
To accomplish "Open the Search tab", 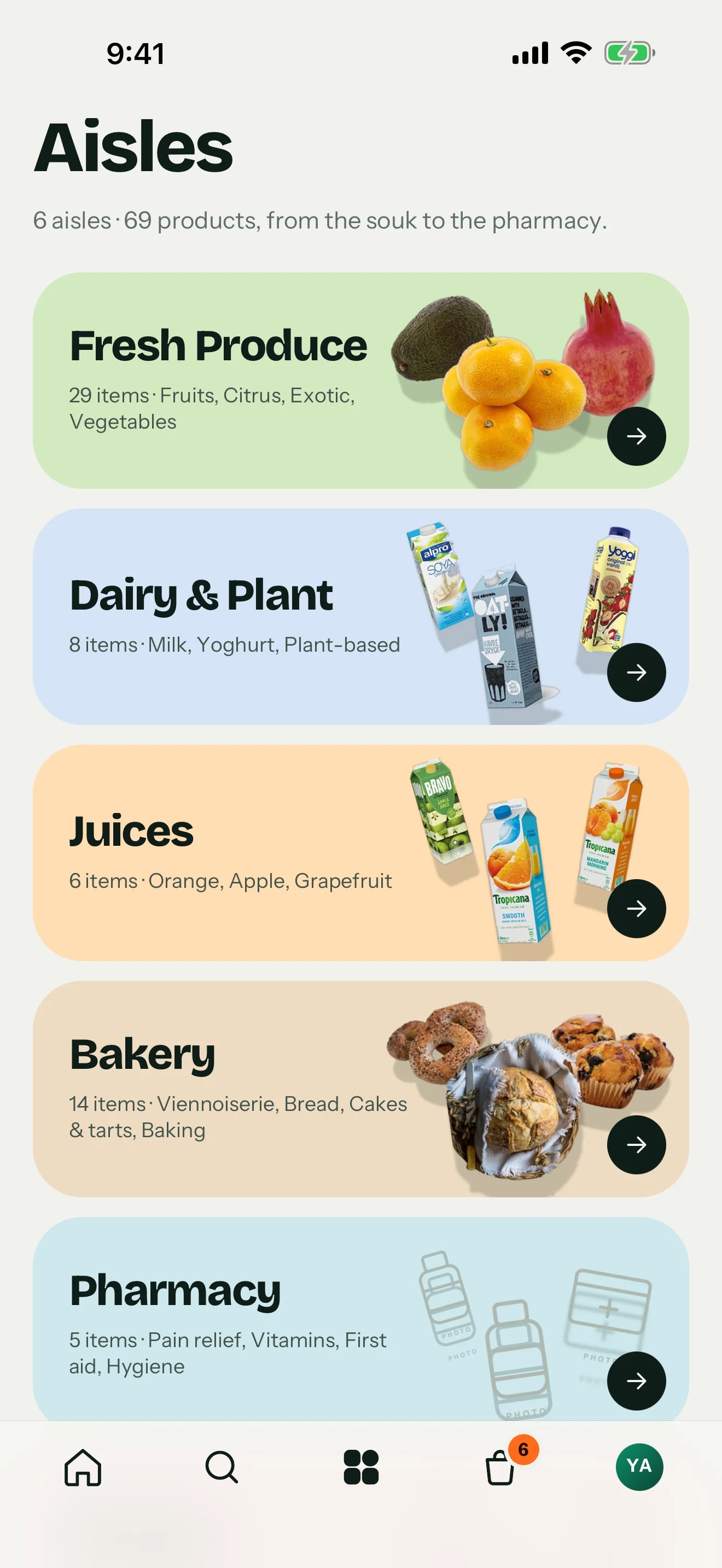I will 222,1467.
